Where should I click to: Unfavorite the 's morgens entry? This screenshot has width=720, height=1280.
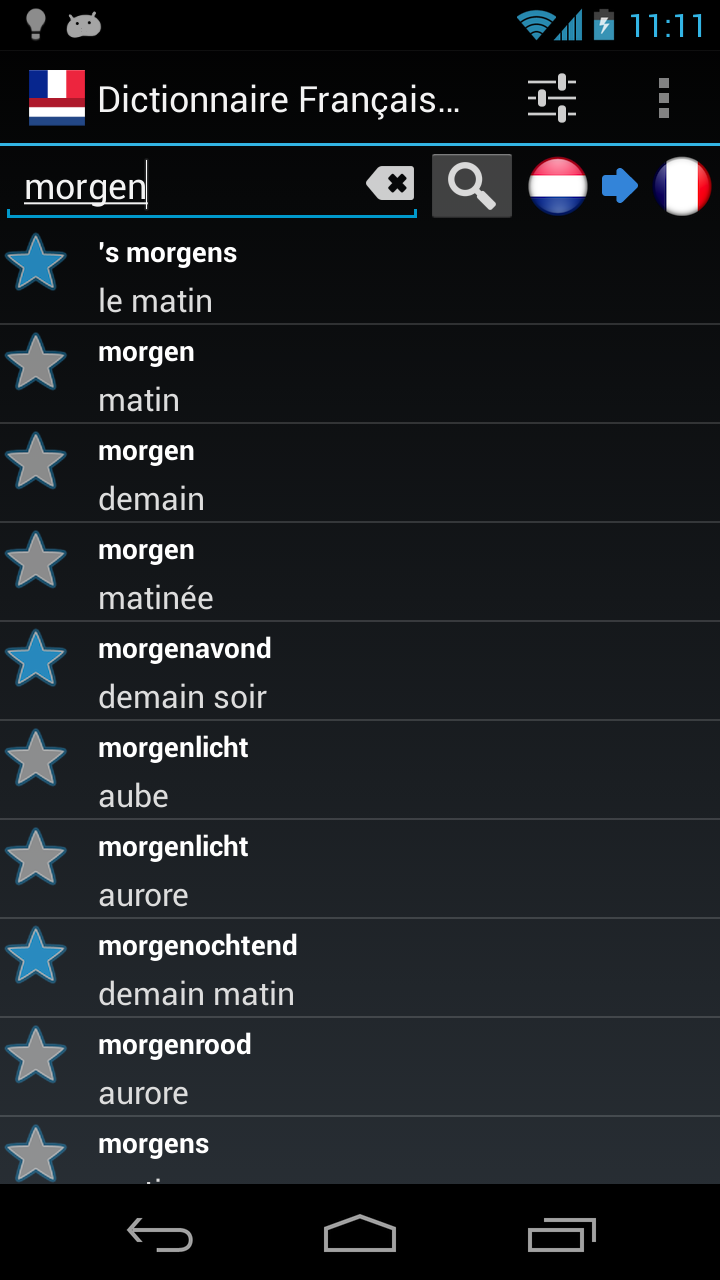pyautogui.click(x=36, y=263)
